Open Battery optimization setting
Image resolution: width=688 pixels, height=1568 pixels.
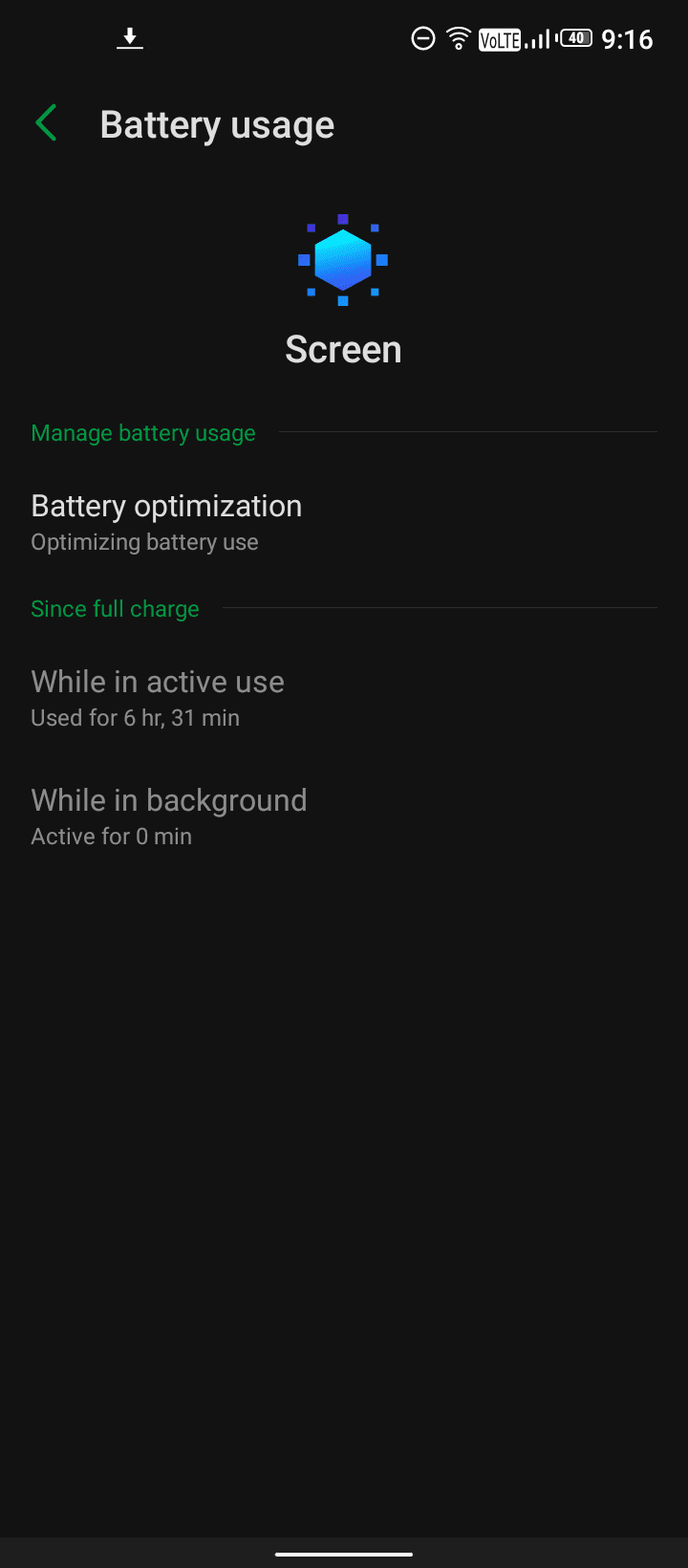[x=344, y=522]
